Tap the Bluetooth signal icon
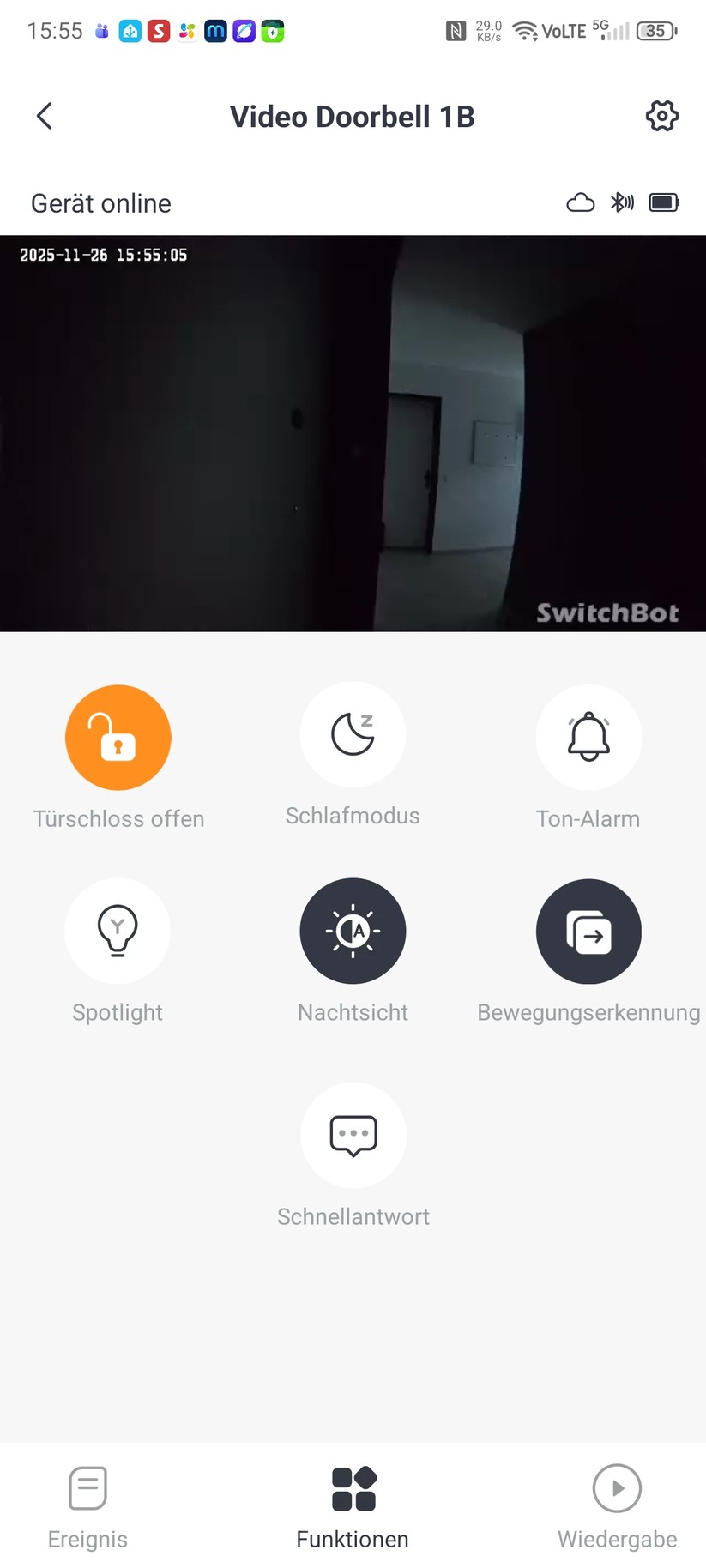This screenshot has width=706, height=1568. pos(622,202)
